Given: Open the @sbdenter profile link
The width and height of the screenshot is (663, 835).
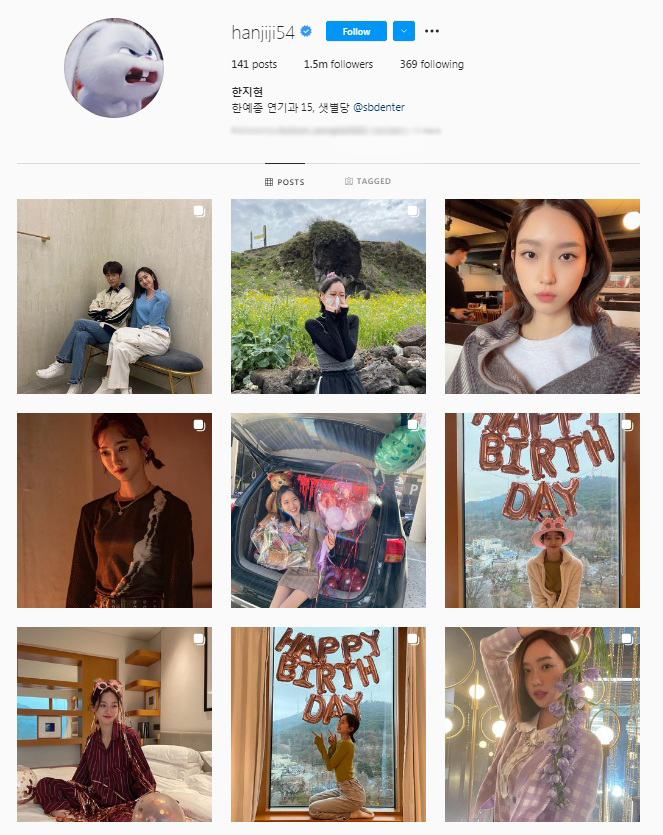Looking at the screenshot, I should pos(379,107).
